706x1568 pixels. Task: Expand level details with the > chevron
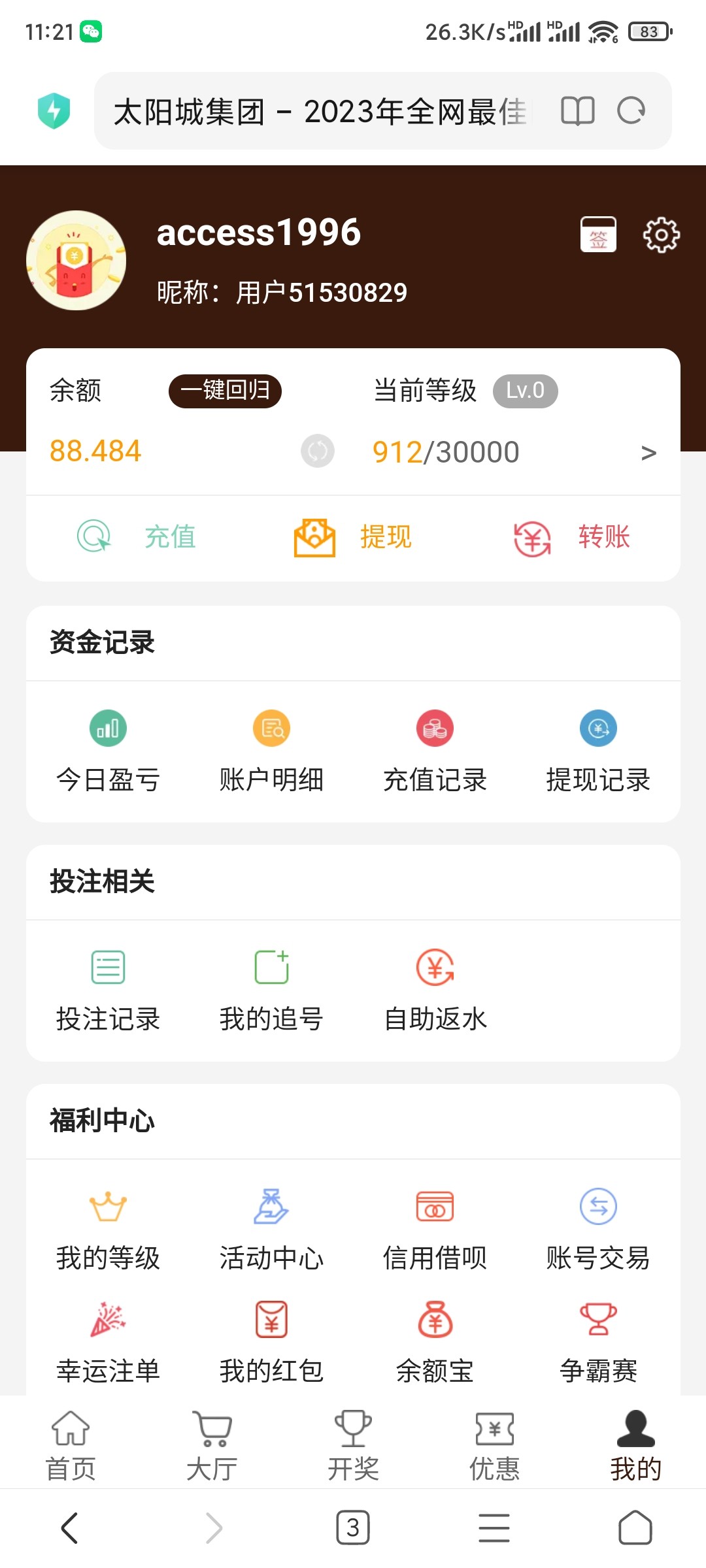648,451
